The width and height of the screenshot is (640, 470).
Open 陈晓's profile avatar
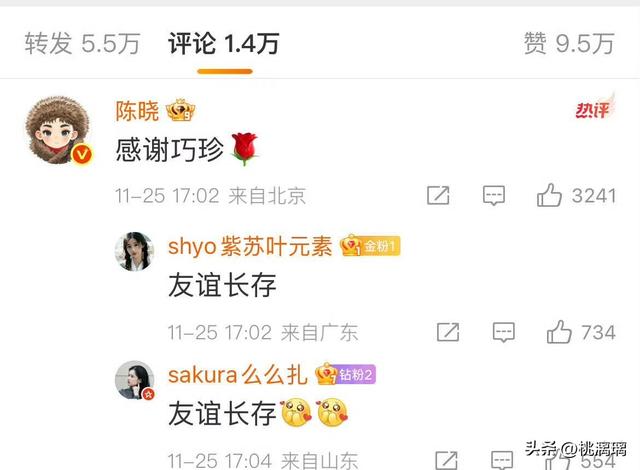[58, 131]
